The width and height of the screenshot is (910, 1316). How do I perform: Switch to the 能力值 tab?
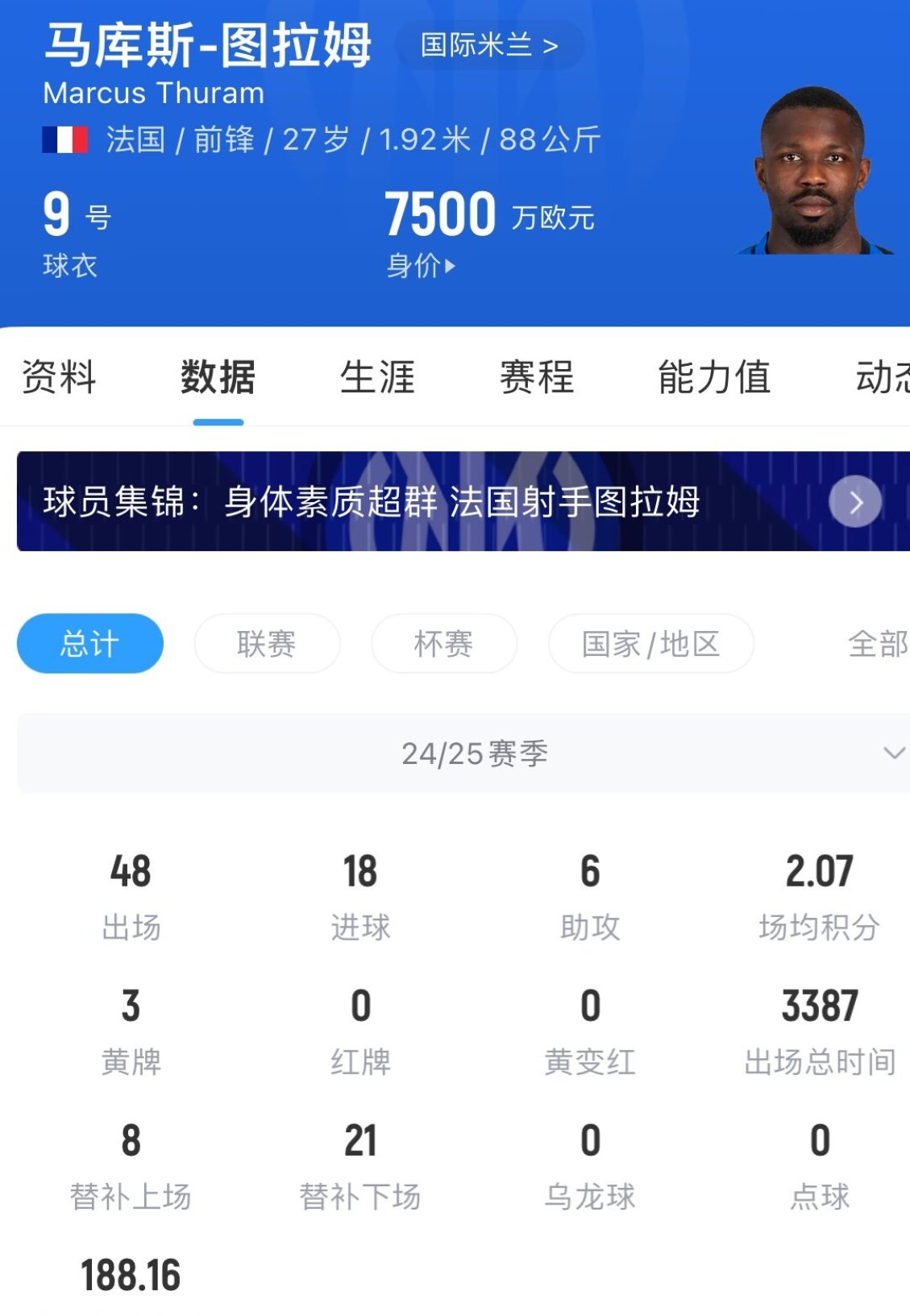714,376
